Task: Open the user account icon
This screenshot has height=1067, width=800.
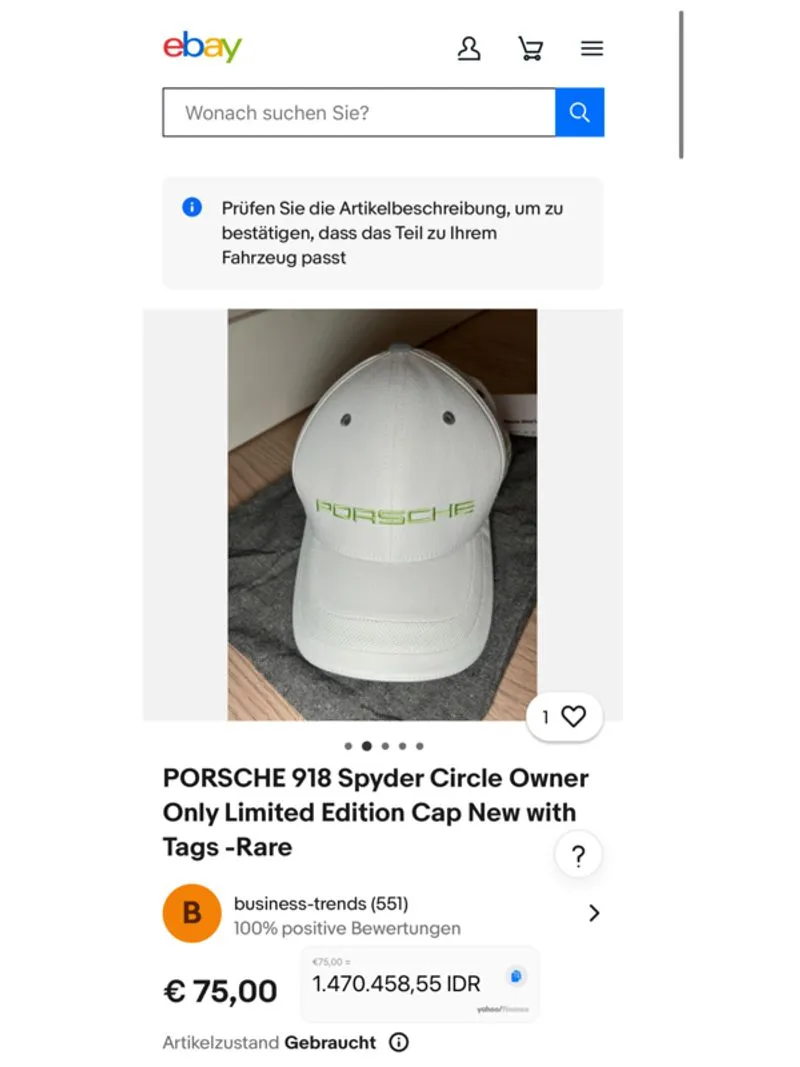Action: [468, 47]
